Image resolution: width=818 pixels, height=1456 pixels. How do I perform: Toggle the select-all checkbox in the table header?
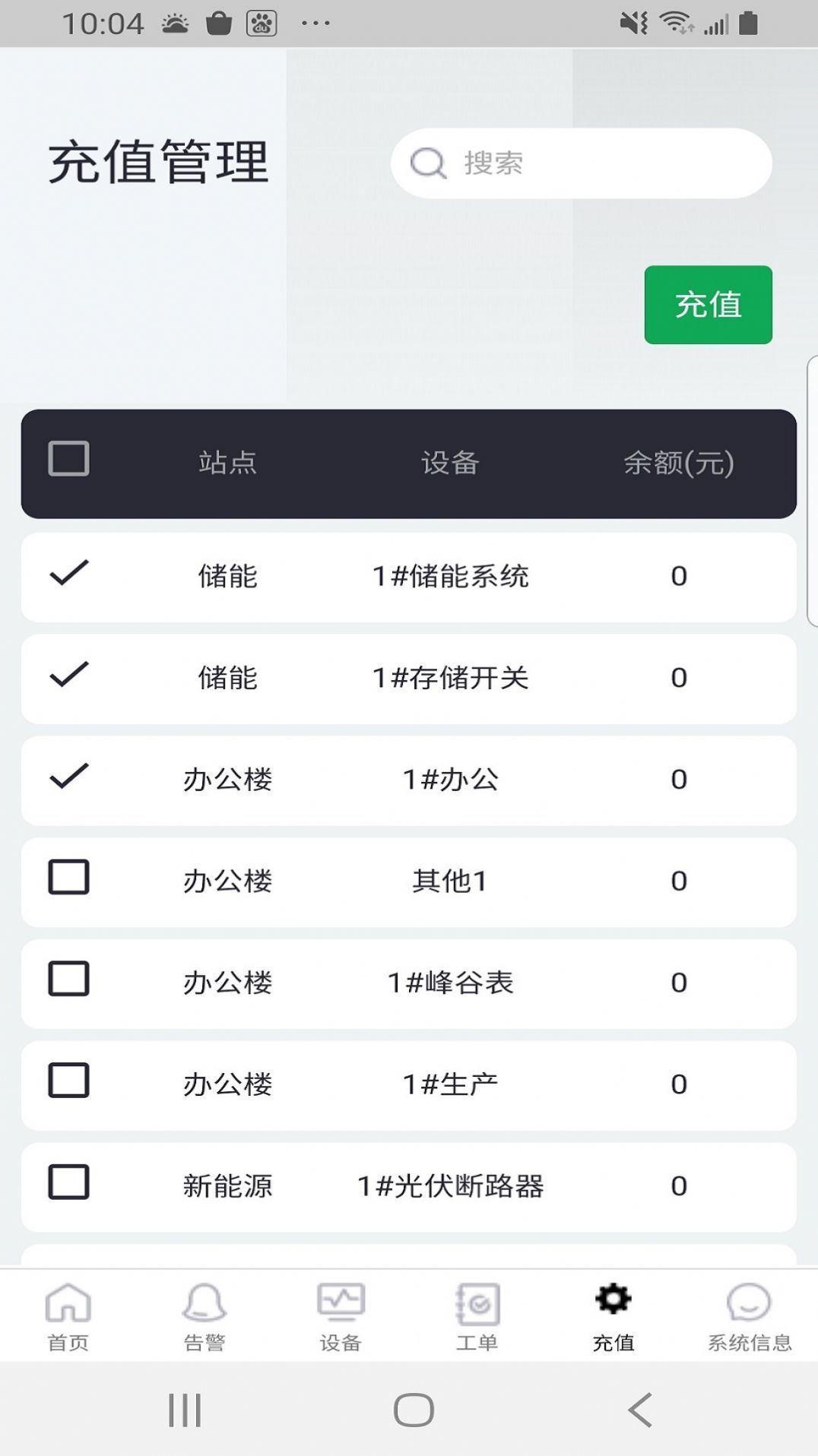(x=69, y=457)
